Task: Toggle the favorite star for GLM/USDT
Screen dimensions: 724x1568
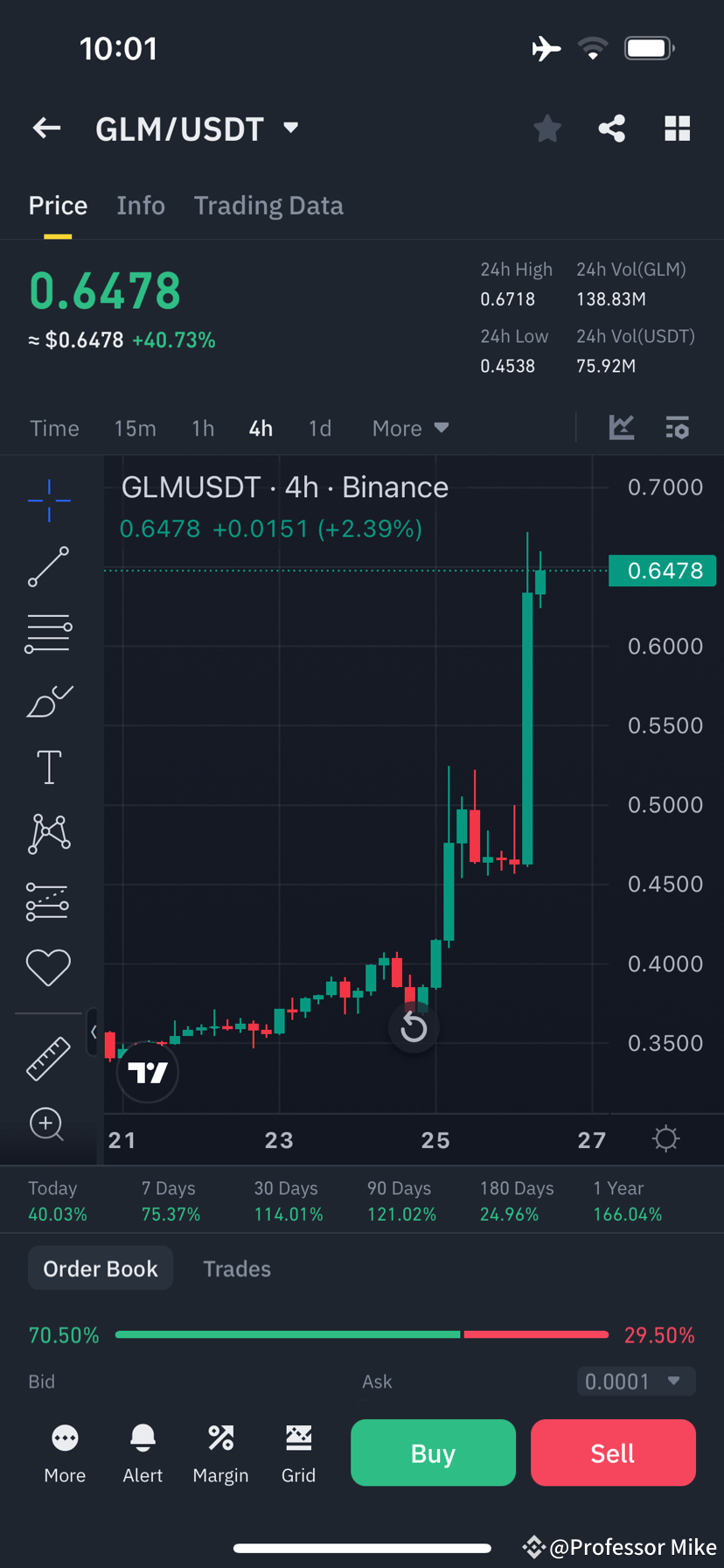Action: coord(547,128)
